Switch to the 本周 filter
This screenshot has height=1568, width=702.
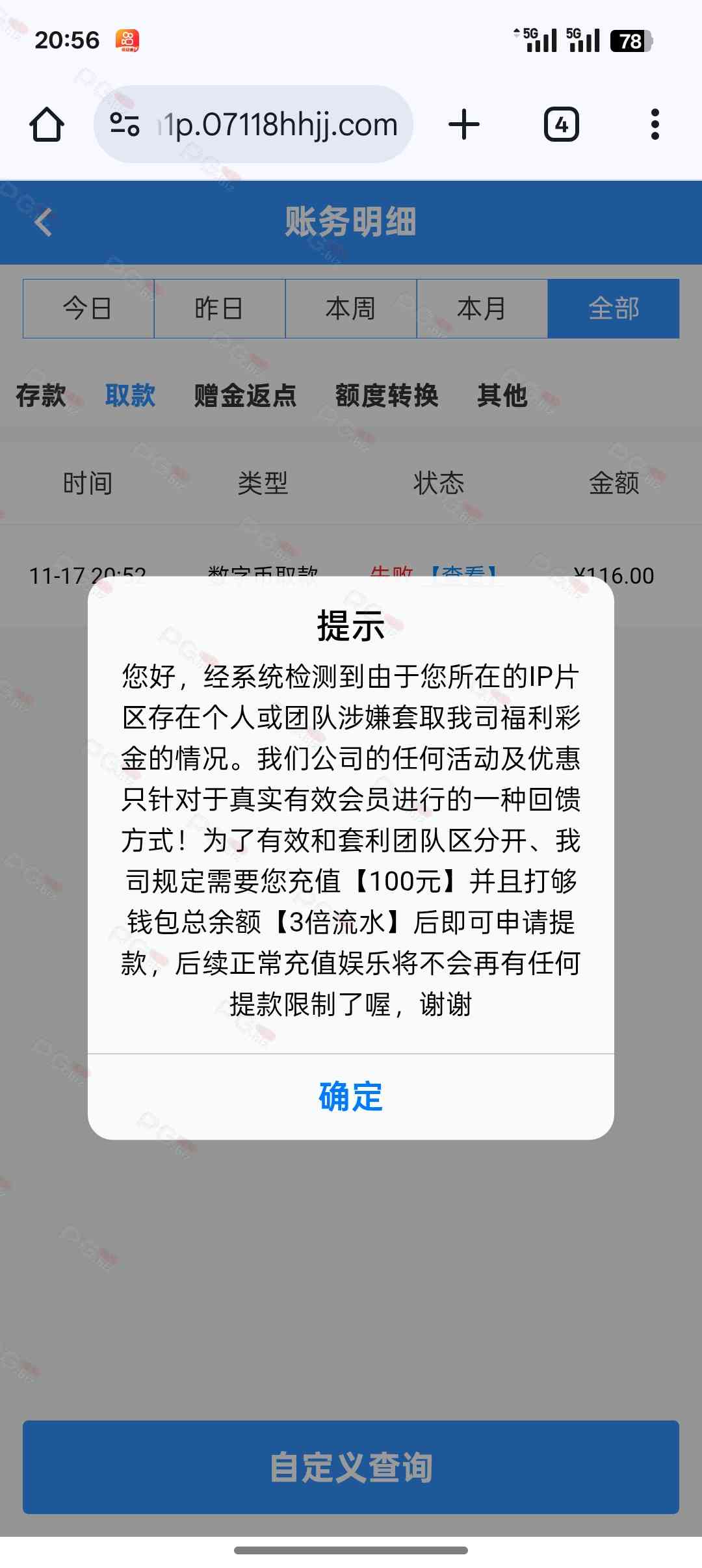click(351, 309)
